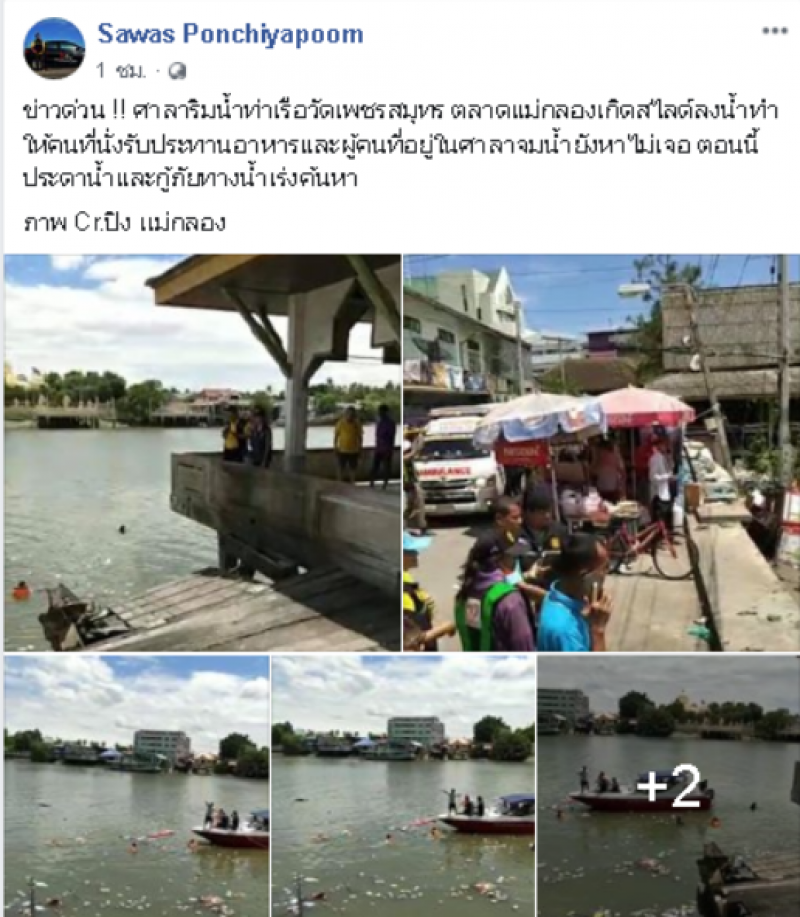Viewport: 800px width, 917px height.
Task: View the ambulance street photo
Action: click(602, 452)
